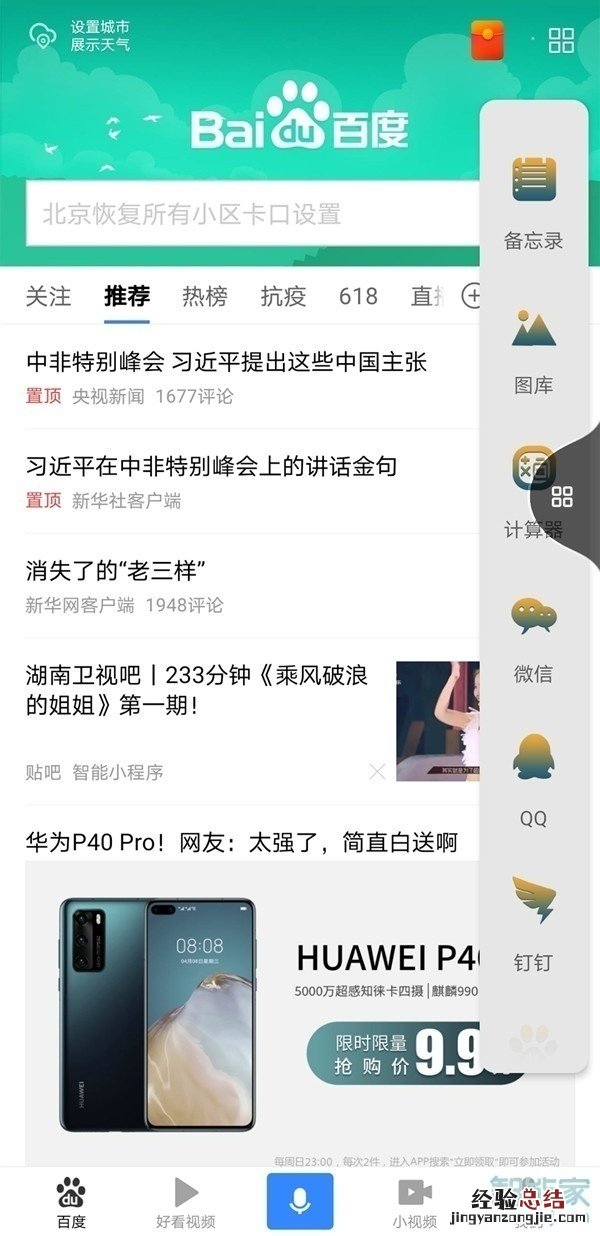This screenshot has height=1236, width=600.
Task: Dismiss the 湖南卫视吧 feed item
Action: click(x=377, y=771)
